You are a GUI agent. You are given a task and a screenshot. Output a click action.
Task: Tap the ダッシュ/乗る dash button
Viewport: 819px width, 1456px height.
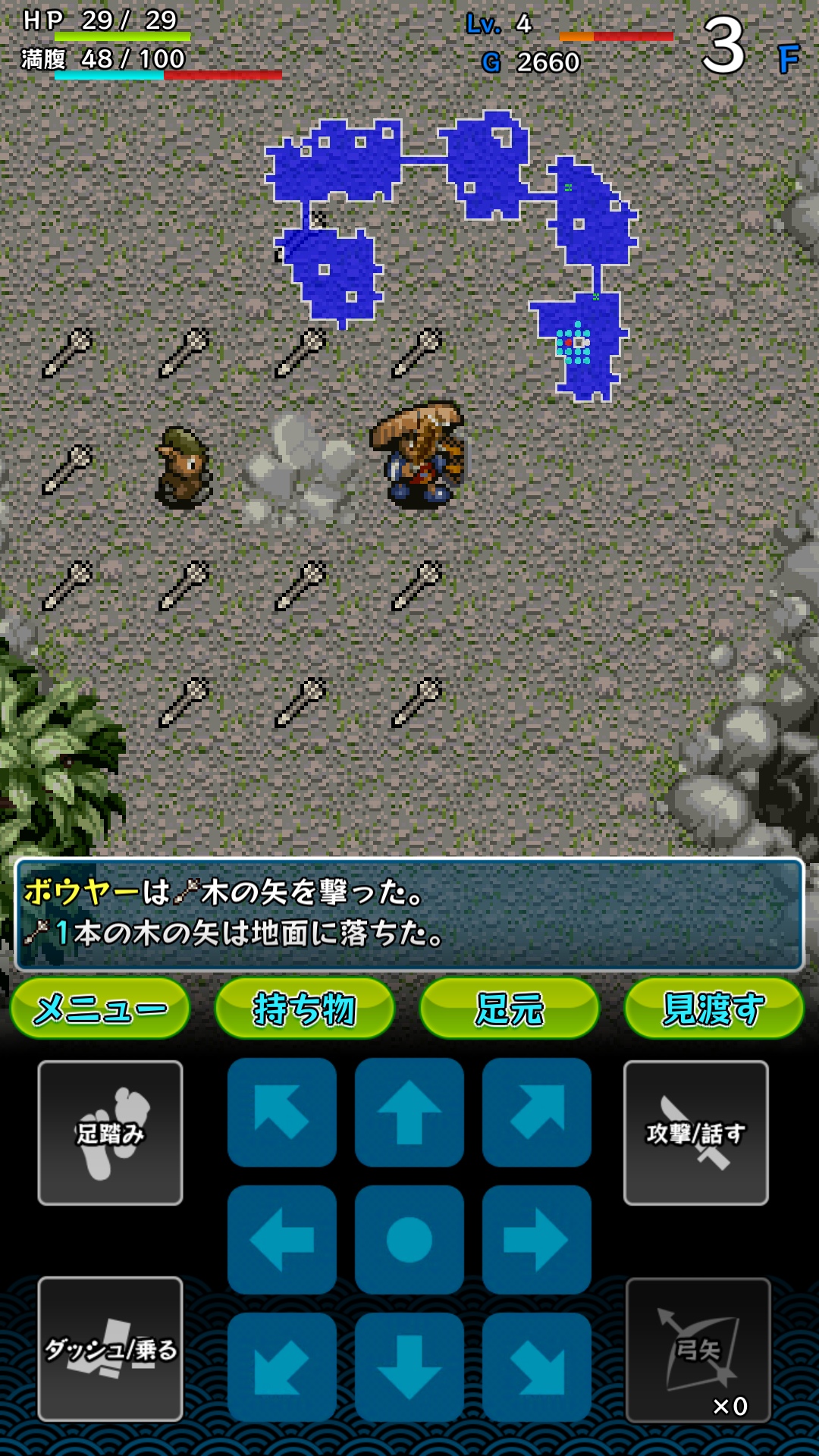pyautogui.click(x=111, y=1348)
